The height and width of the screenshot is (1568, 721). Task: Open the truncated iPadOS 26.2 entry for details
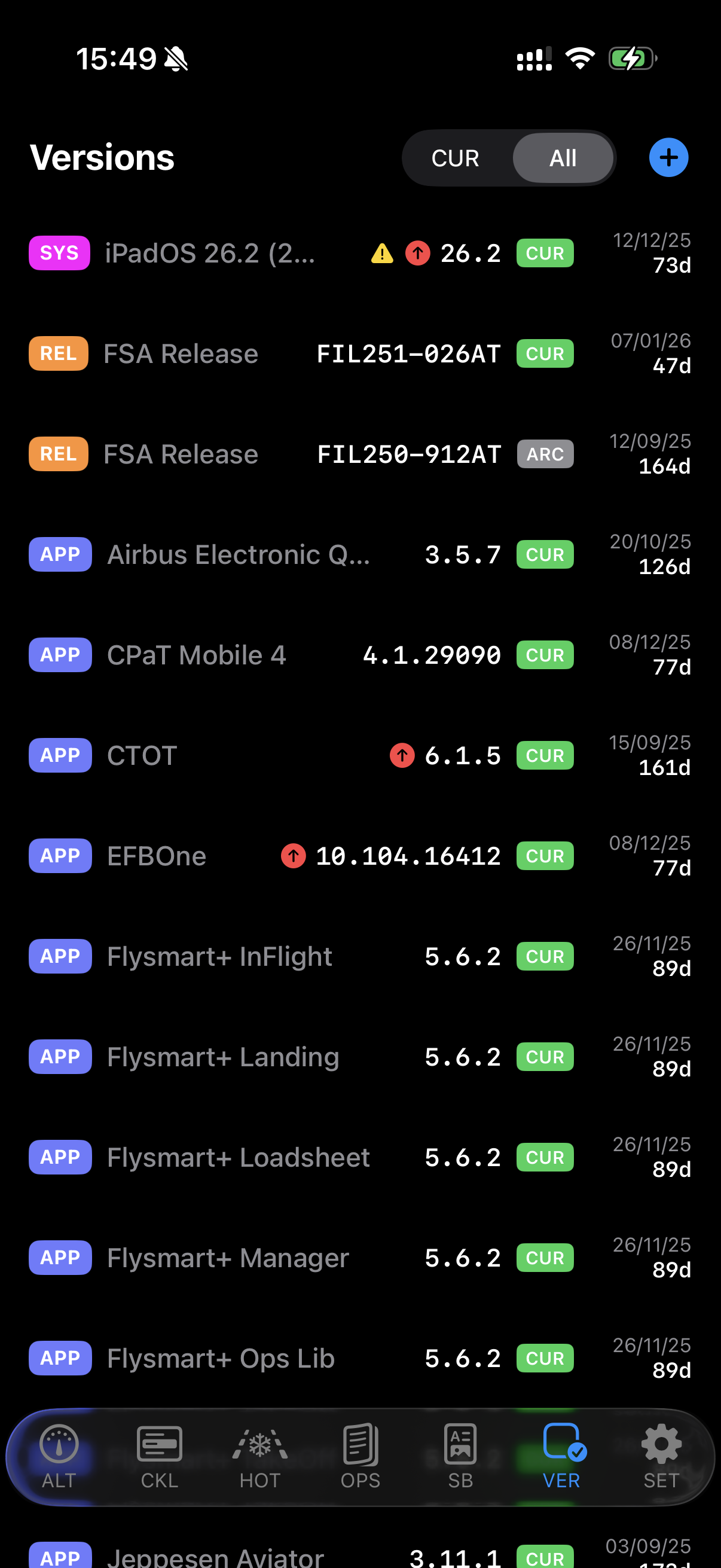click(x=210, y=253)
